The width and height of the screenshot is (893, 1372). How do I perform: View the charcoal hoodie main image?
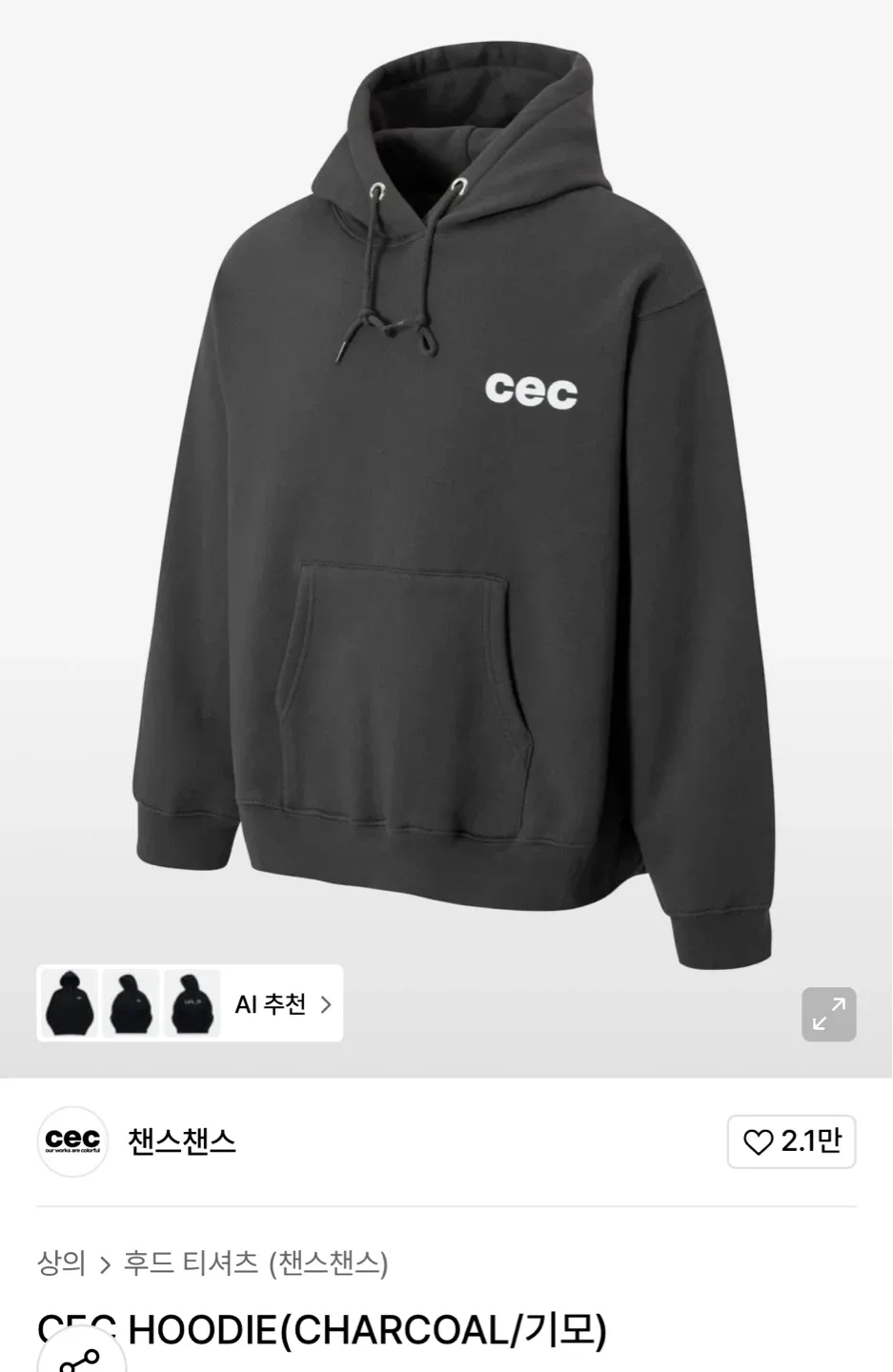[446, 495]
